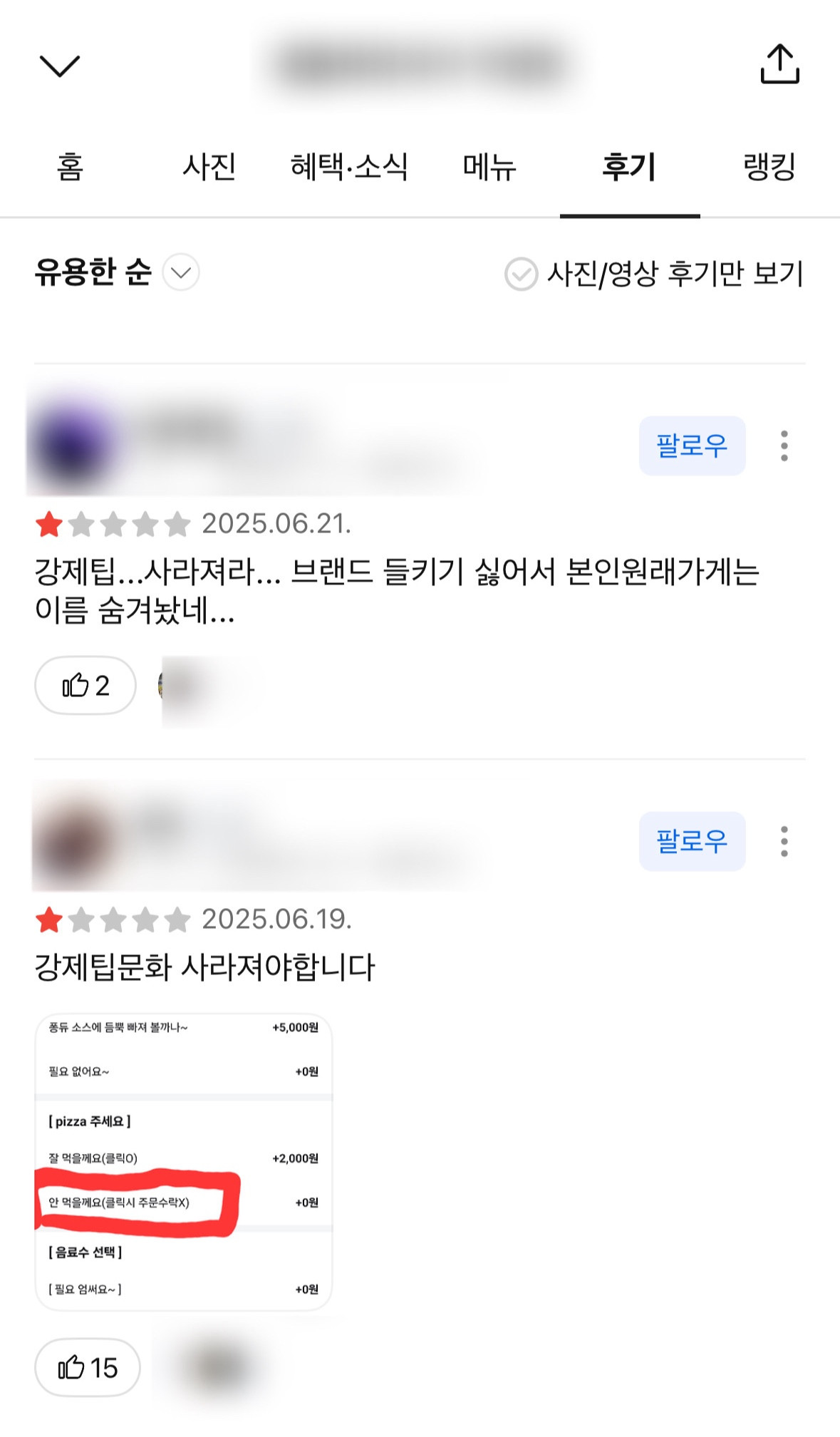Collapse page with the down chevron
Image resolution: width=840 pixels, height=1437 pixels.
[60, 66]
